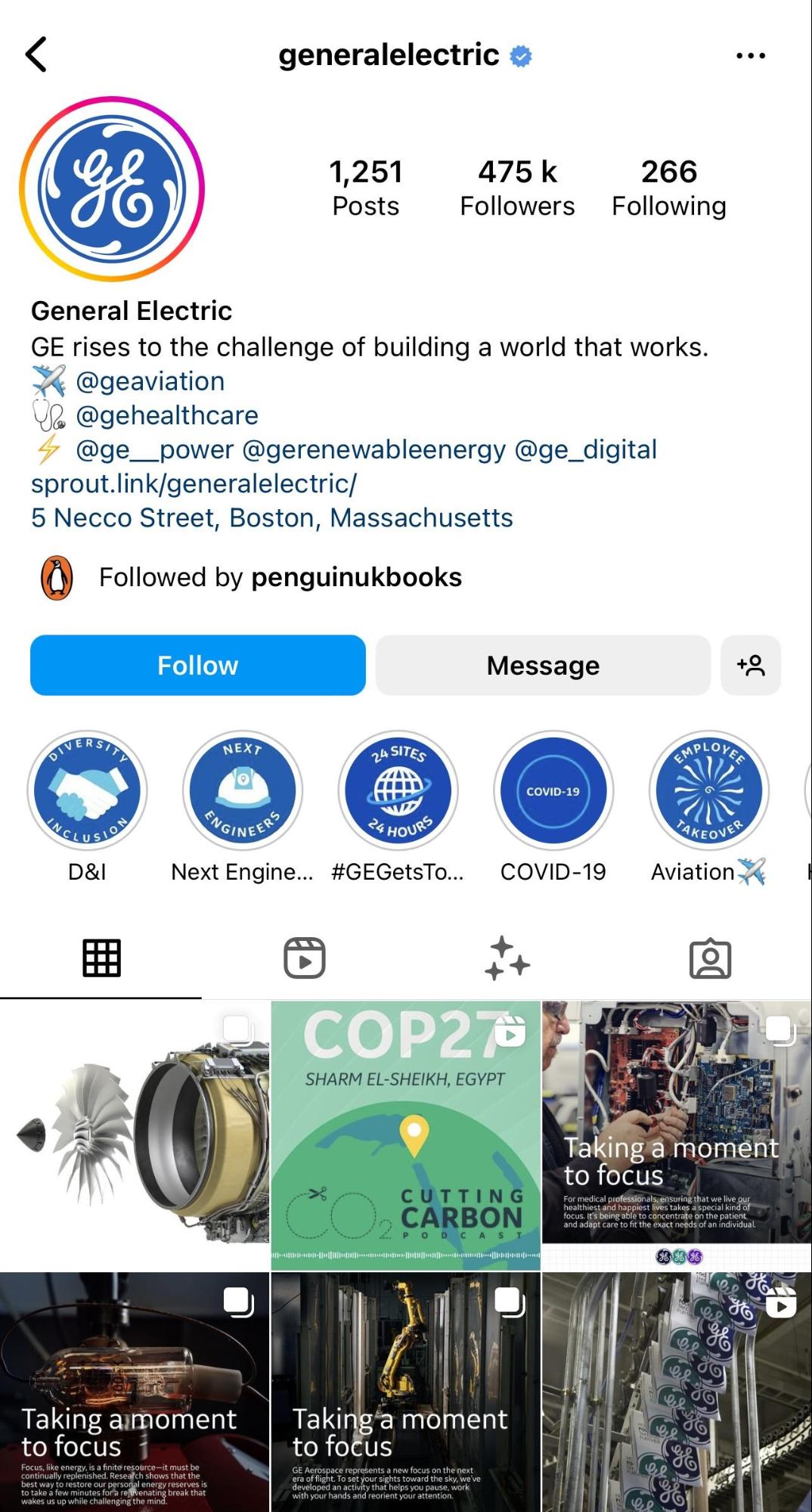View the #GEGetsTo highlight

[398, 790]
